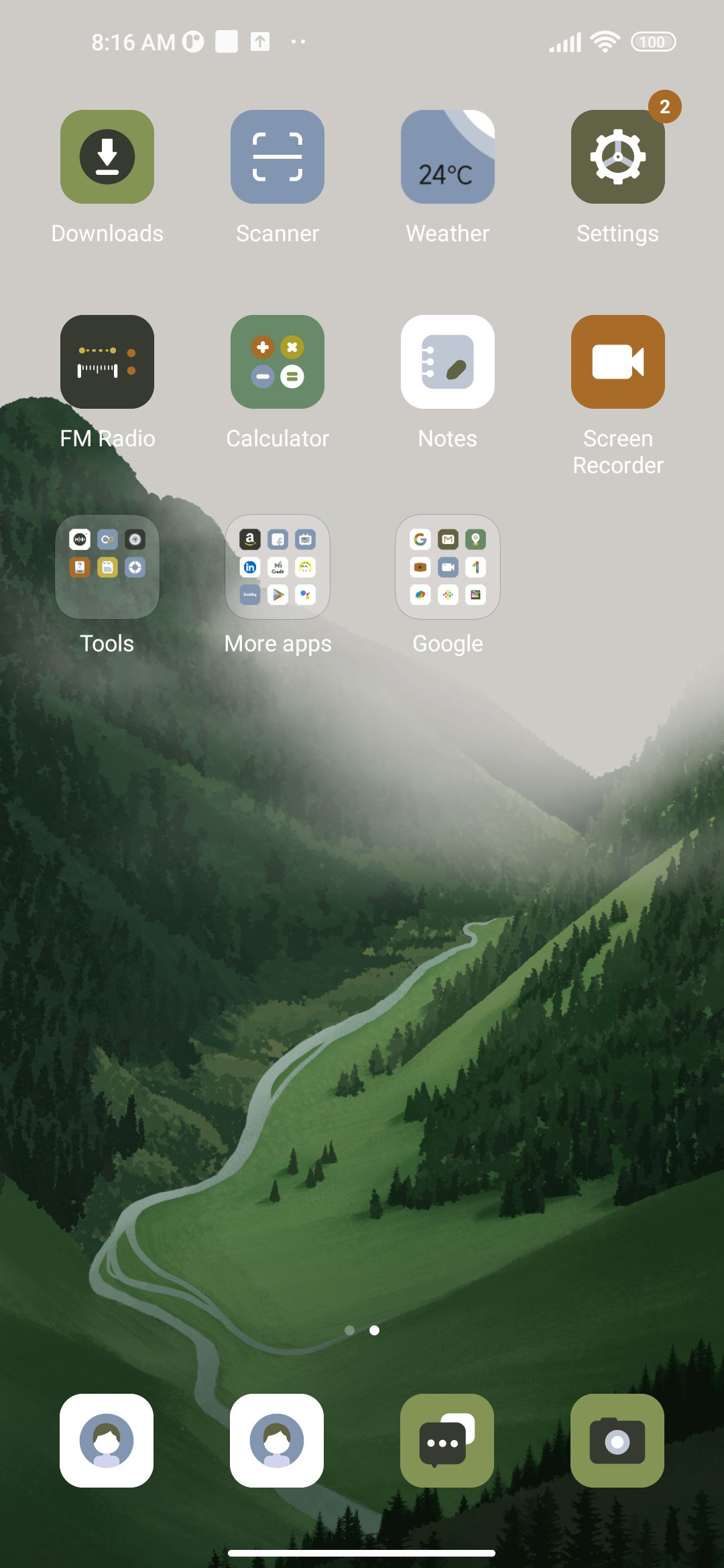Launch the Camera from the dock
The image size is (724, 1568).
pyautogui.click(x=617, y=1441)
